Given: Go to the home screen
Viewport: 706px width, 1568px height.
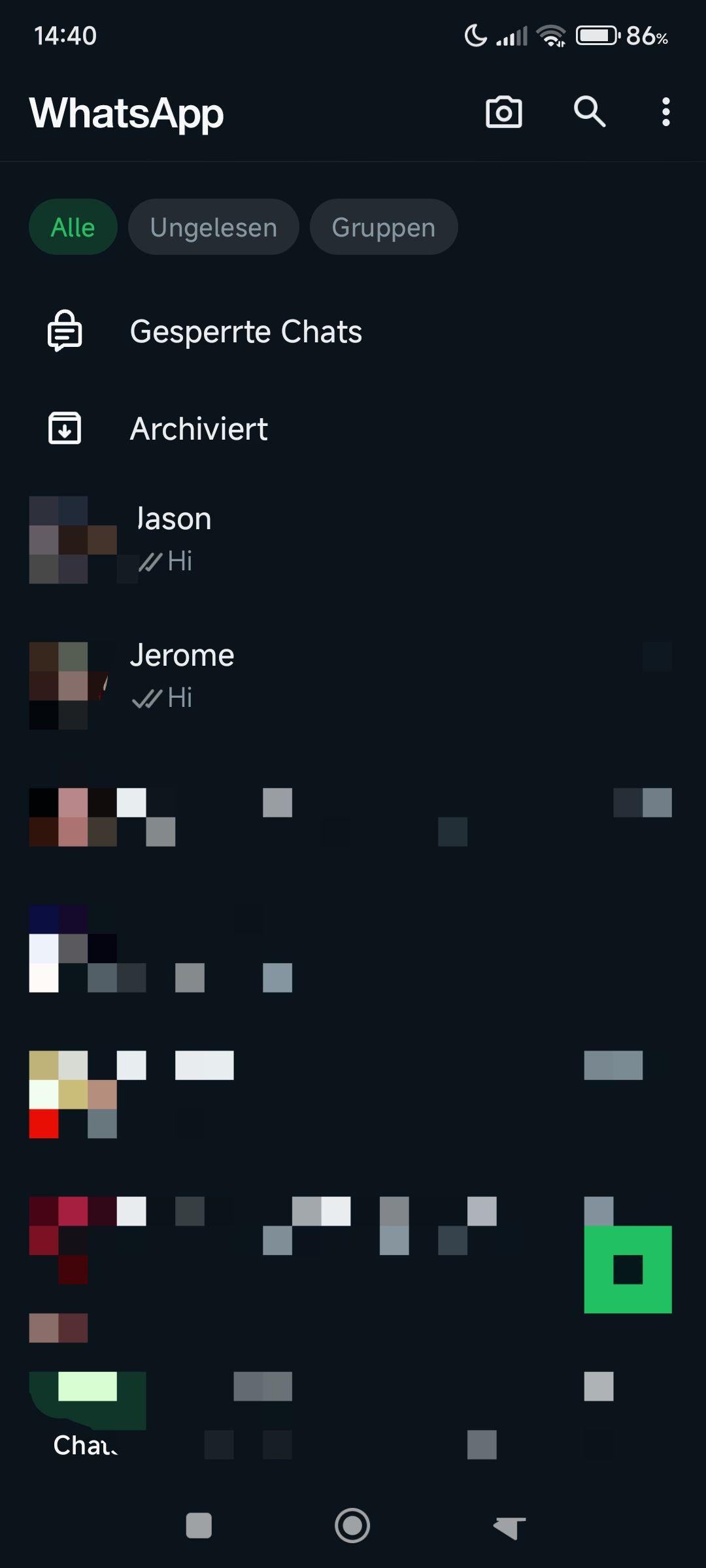Looking at the screenshot, I should pos(352,1526).
